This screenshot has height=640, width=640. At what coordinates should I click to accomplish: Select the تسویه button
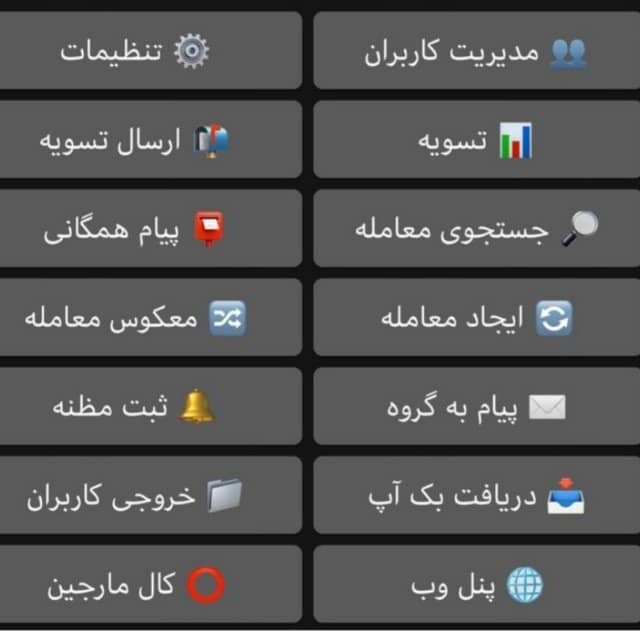coord(476,142)
